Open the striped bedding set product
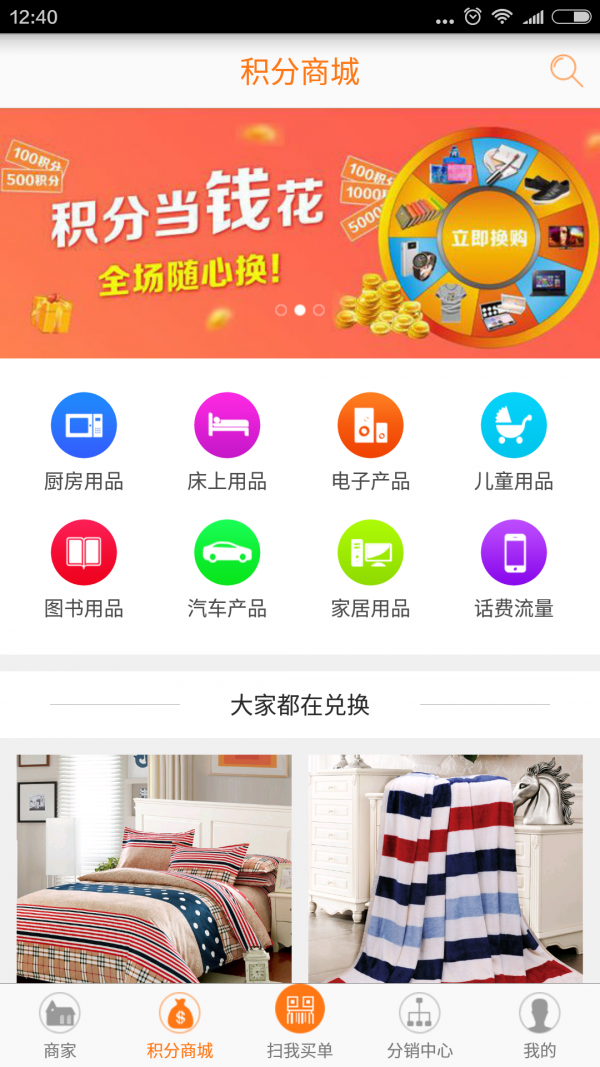This screenshot has width=600, height=1067. 154,868
